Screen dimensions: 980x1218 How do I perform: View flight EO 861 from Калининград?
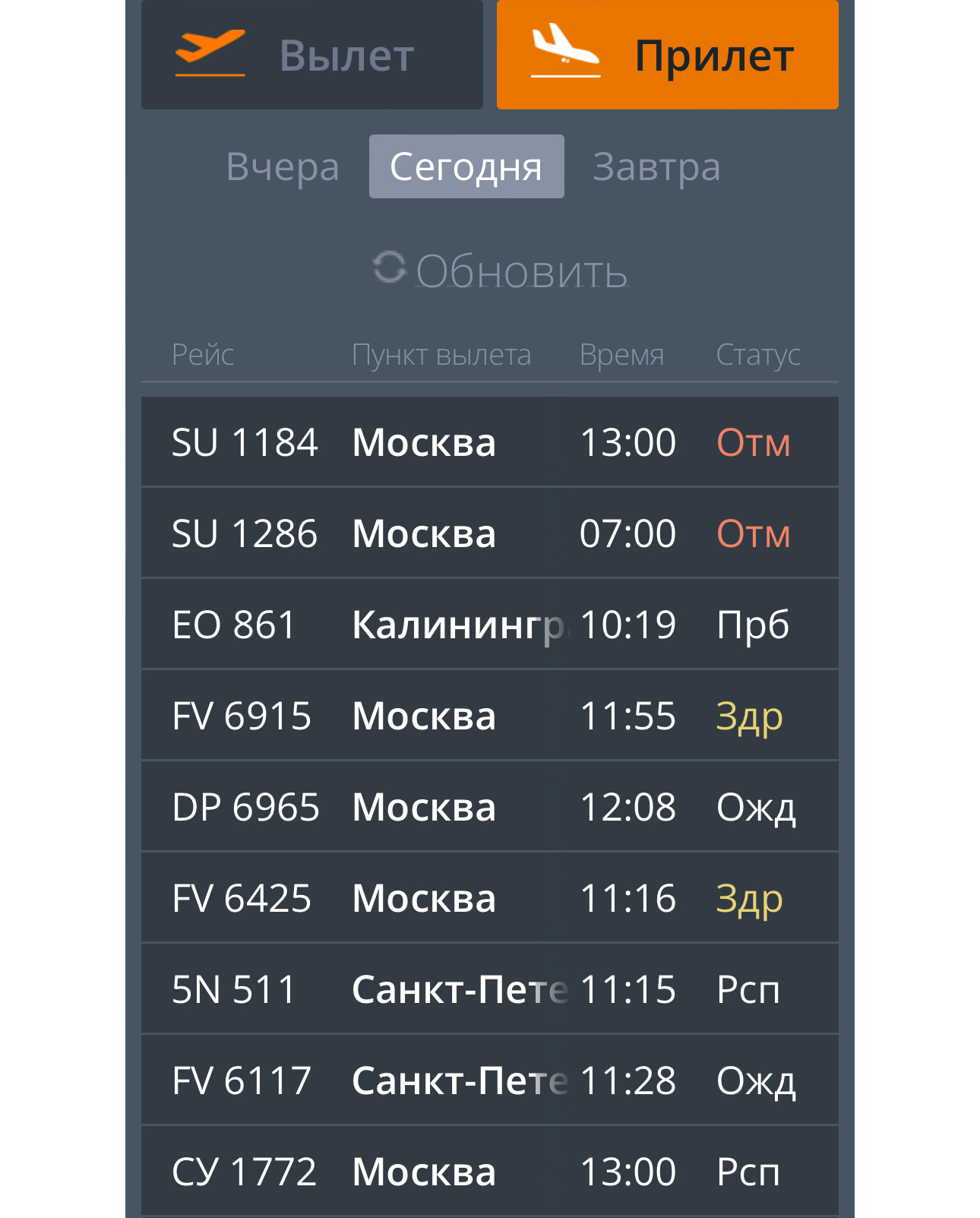489,625
